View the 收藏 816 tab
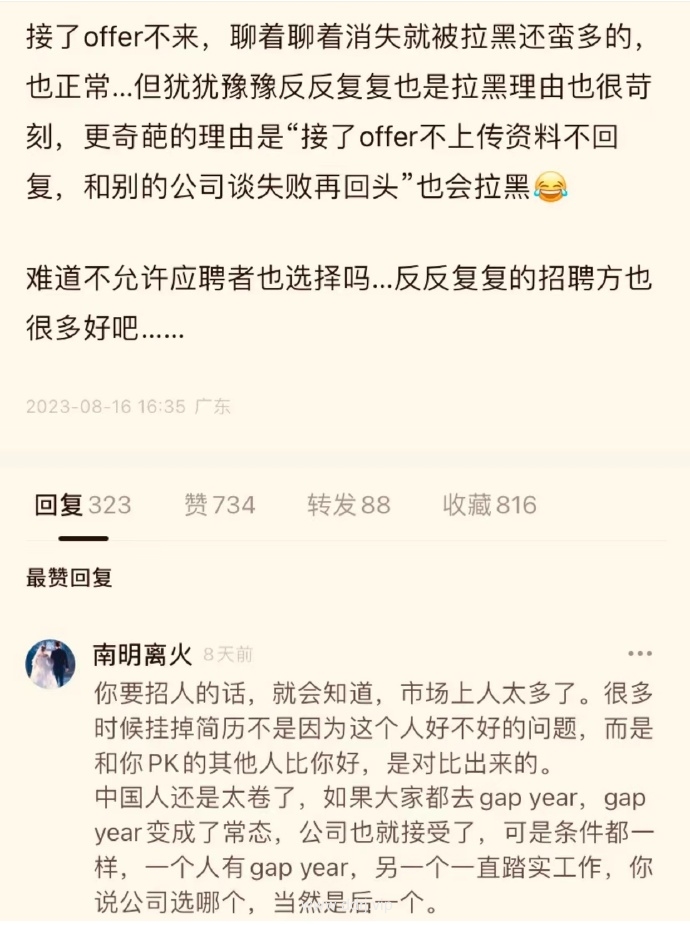 point(489,505)
